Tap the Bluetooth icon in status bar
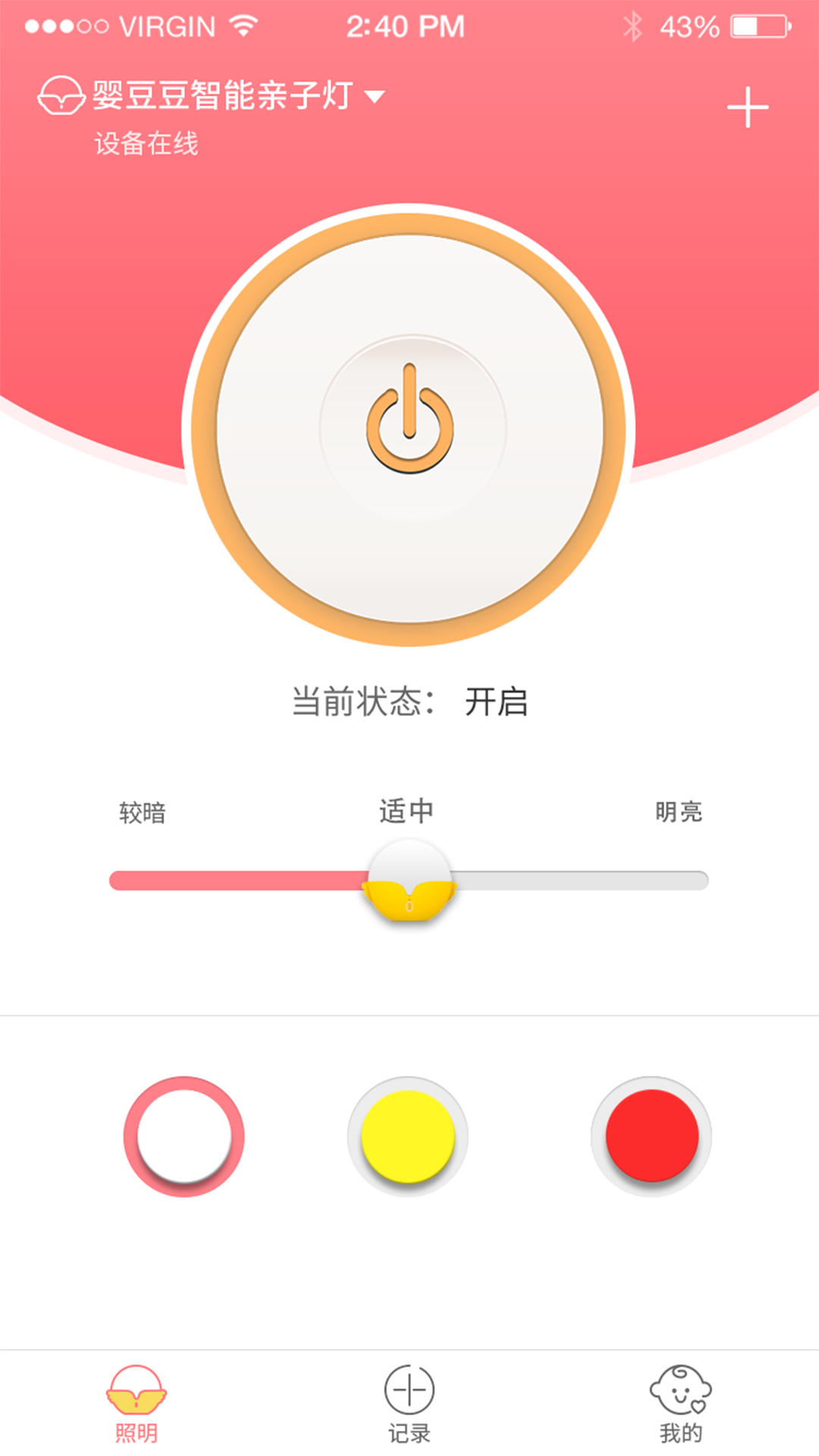The height and width of the screenshot is (1456, 819). coord(631,25)
